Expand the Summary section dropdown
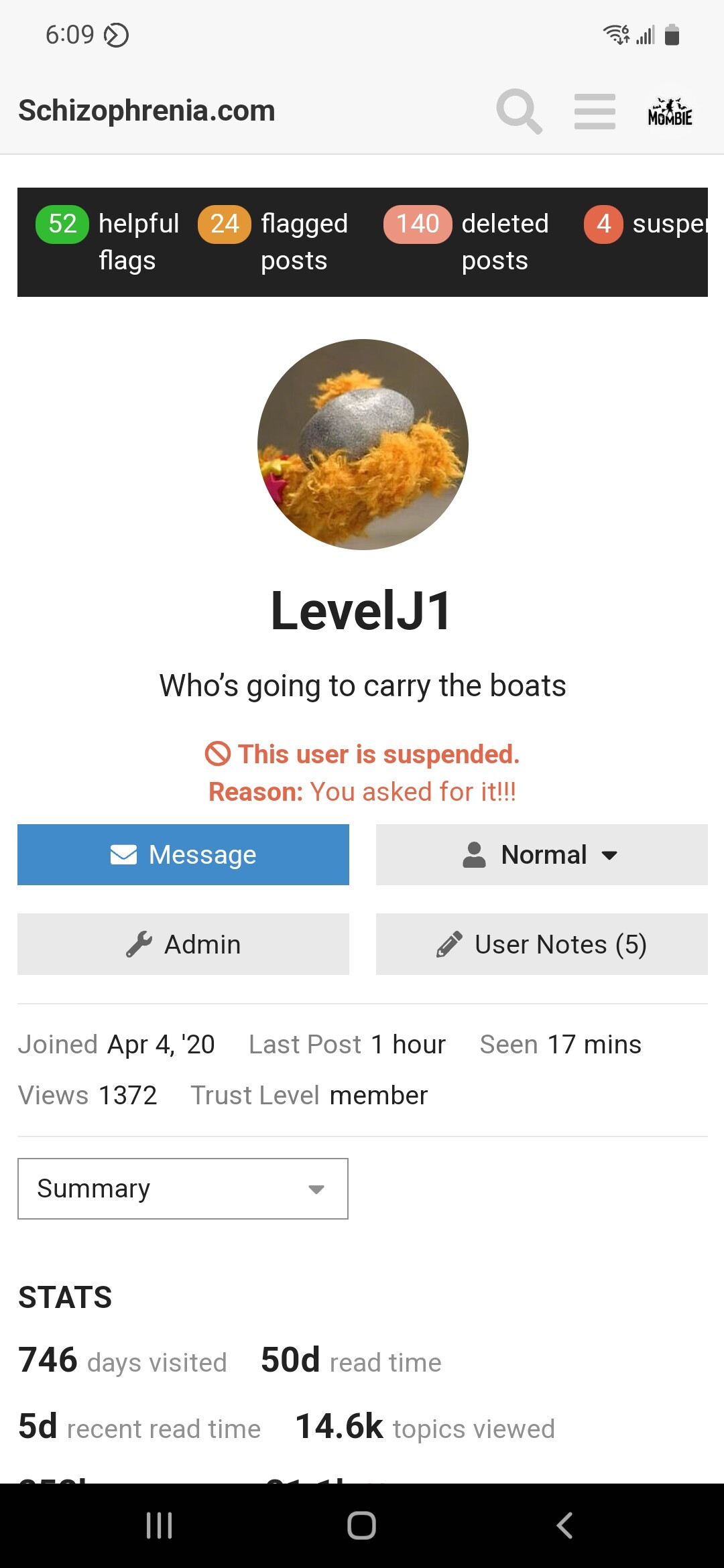724x1568 pixels. pos(183,1189)
